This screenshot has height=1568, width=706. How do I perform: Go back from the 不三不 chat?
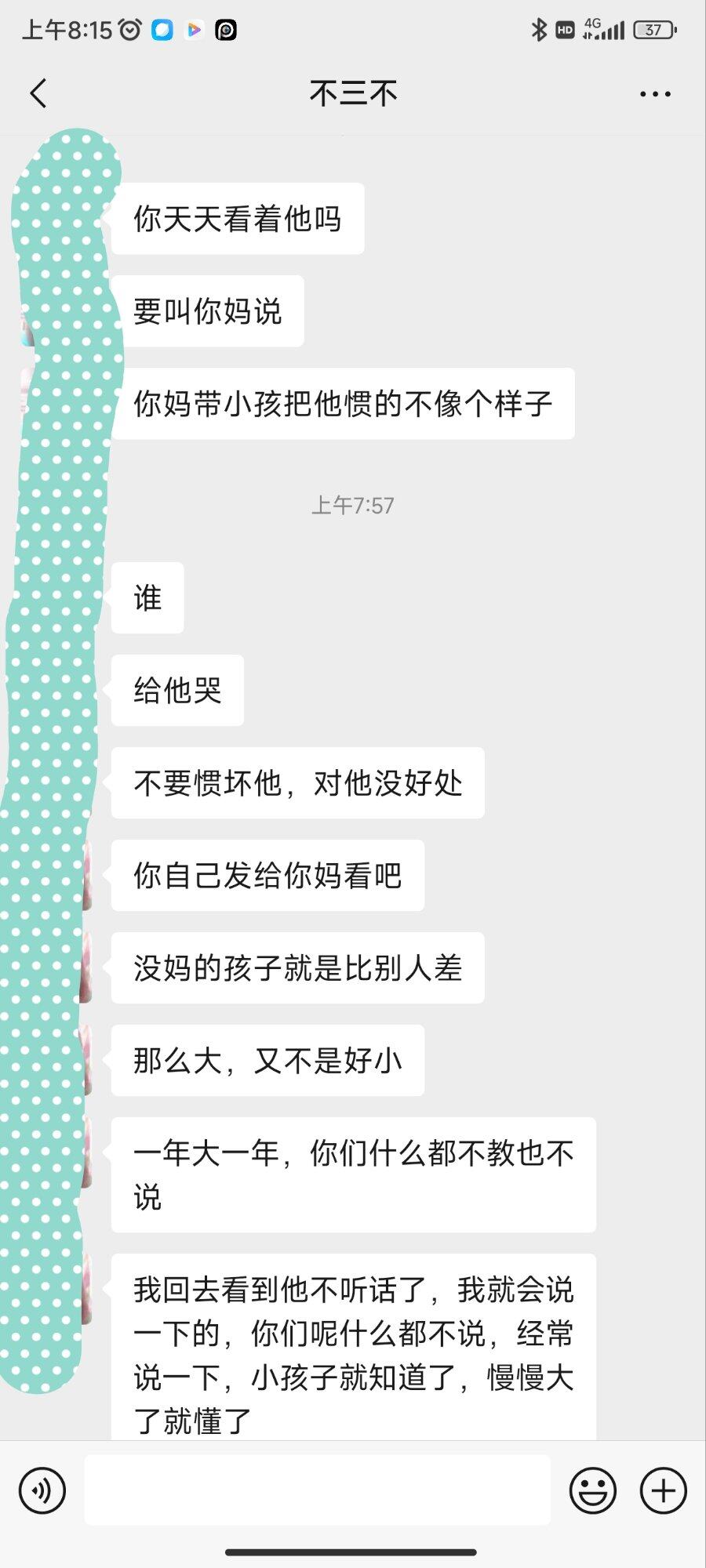coord(38,93)
